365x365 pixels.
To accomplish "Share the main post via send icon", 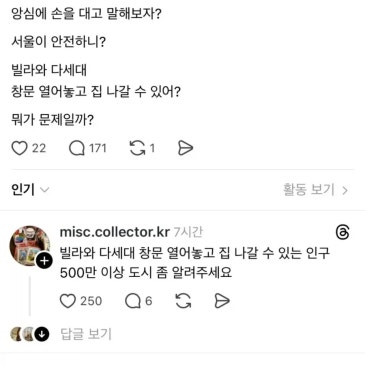I will [x=185, y=148].
